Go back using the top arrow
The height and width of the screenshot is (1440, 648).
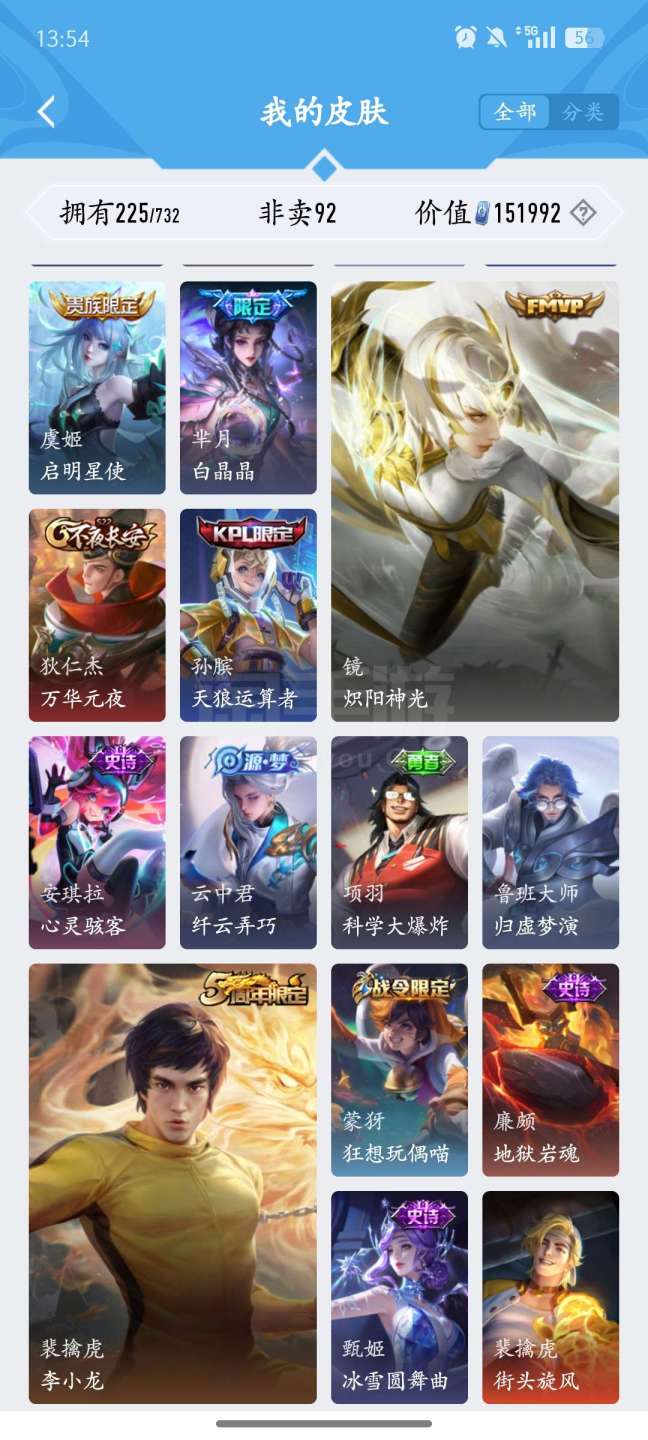(47, 111)
